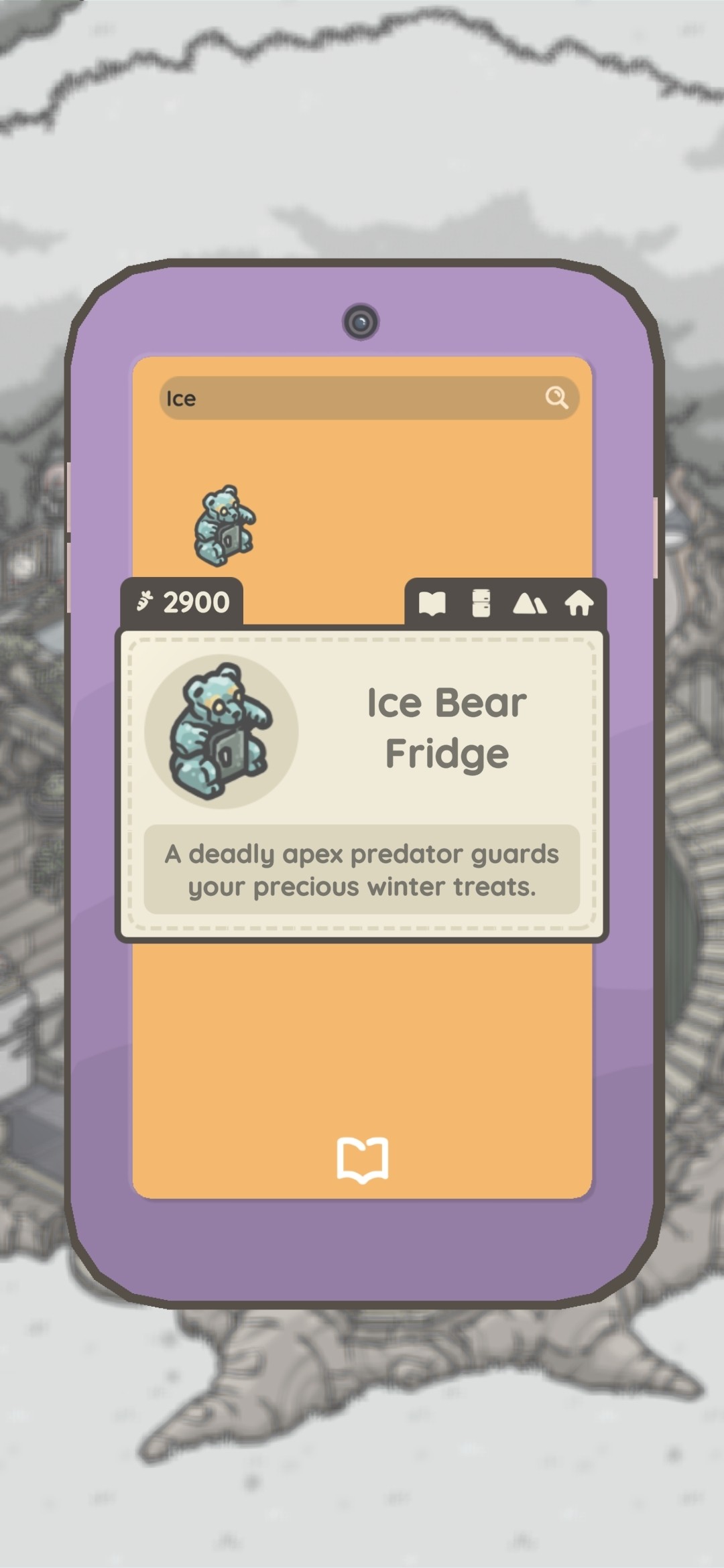This screenshot has height=1568, width=724.
Task: Select the Ice Bear Fridge search result
Action: pyautogui.click(x=225, y=526)
